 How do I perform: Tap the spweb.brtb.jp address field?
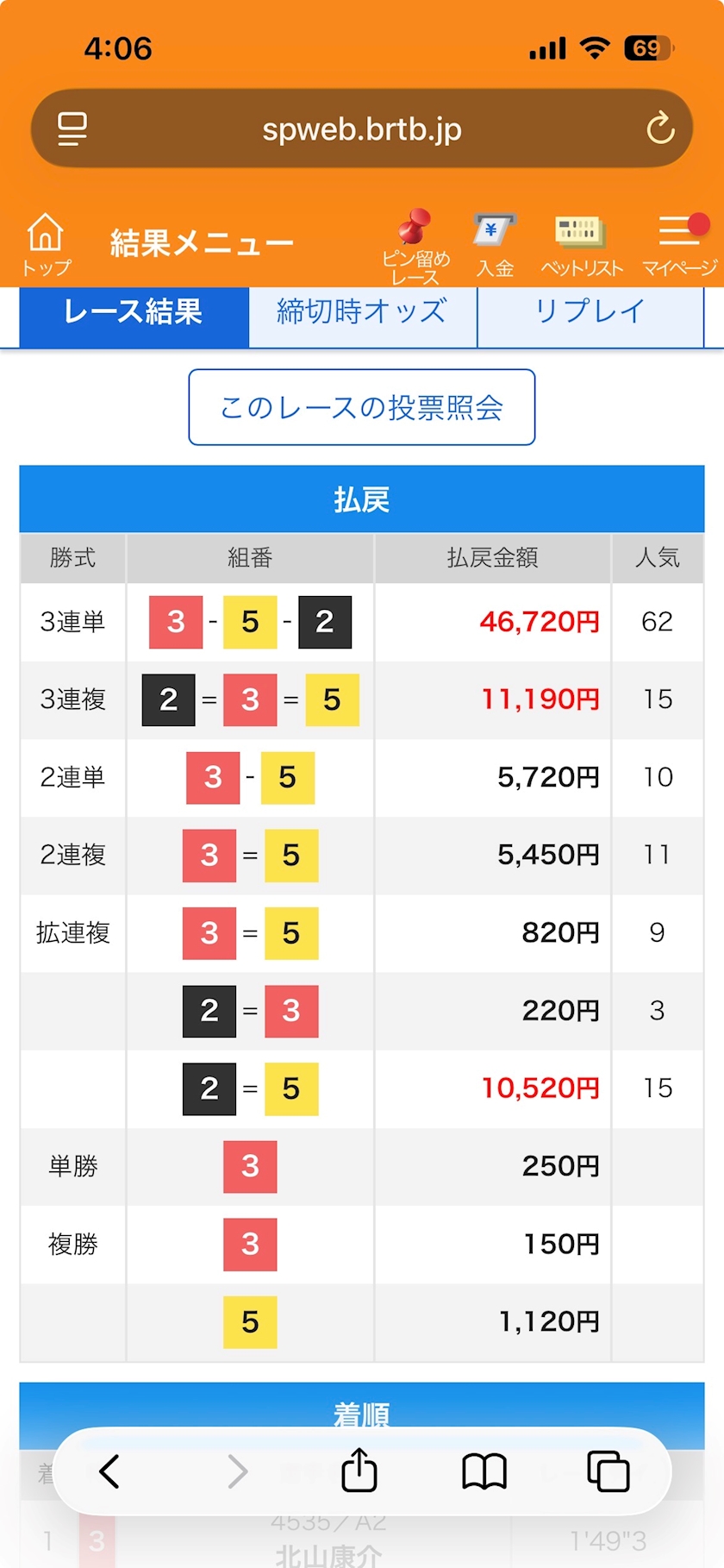[x=362, y=129]
